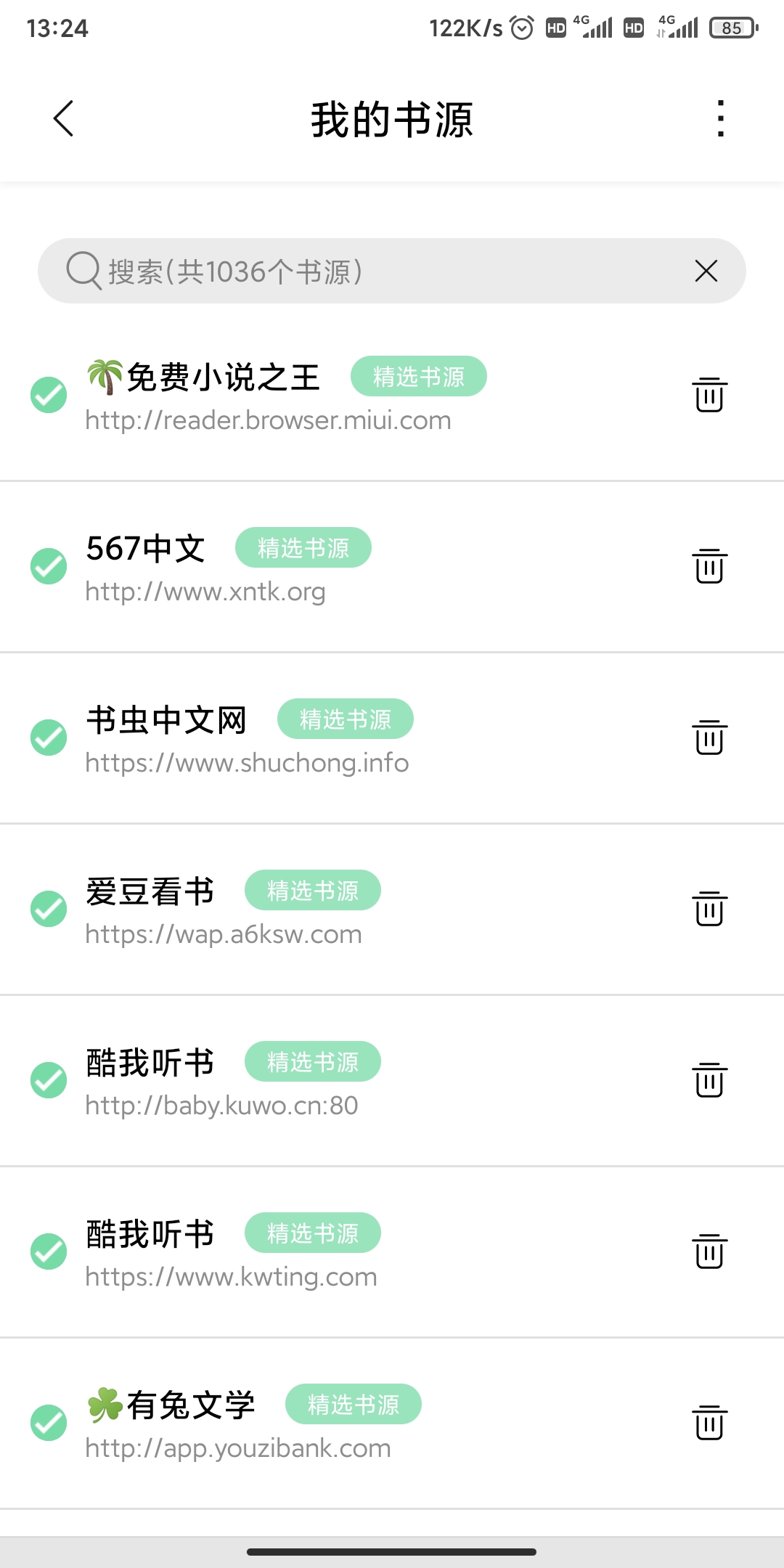Tap the book source search field
784x1568 pixels.
pyautogui.click(x=363, y=271)
